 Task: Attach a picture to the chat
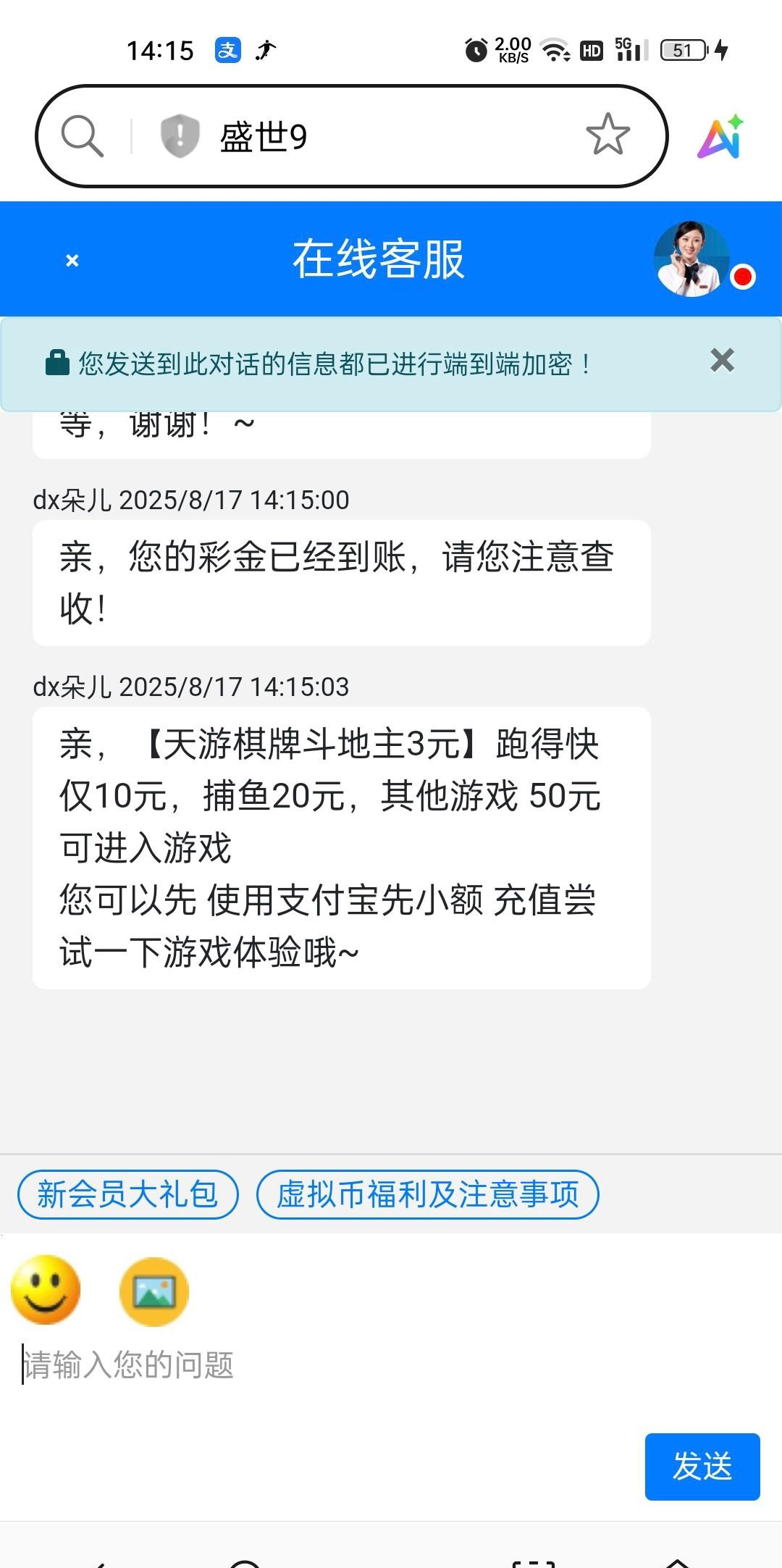click(154, 1291)
